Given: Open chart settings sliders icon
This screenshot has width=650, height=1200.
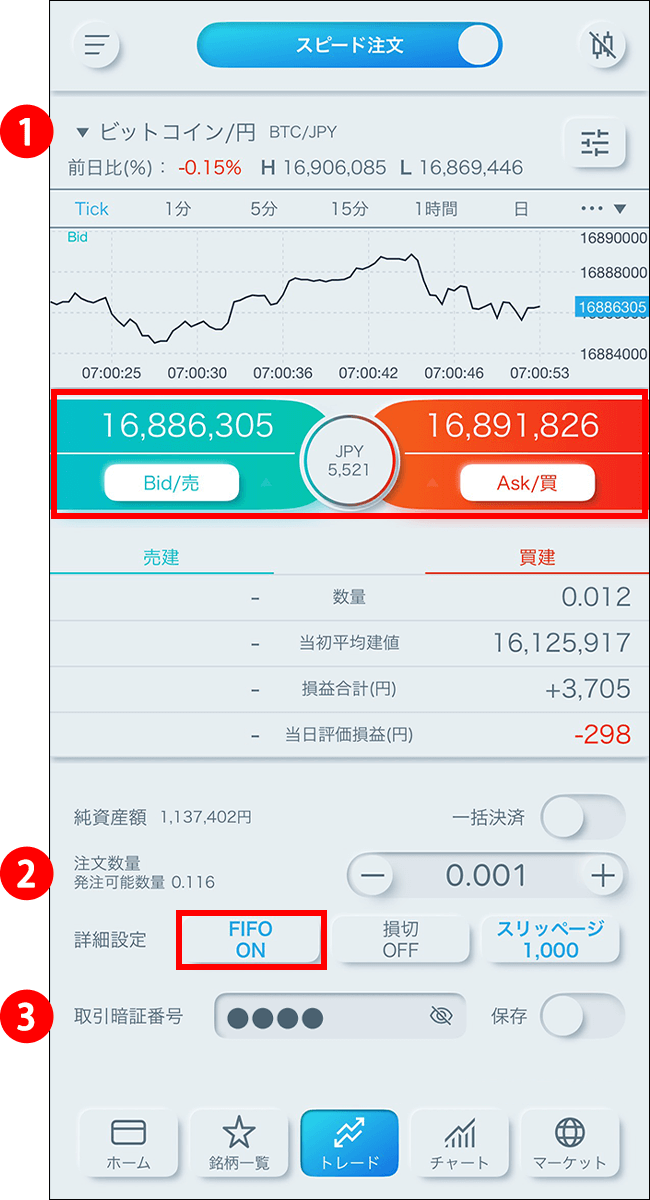Looking at the screenshot, I should coord(594,144).
